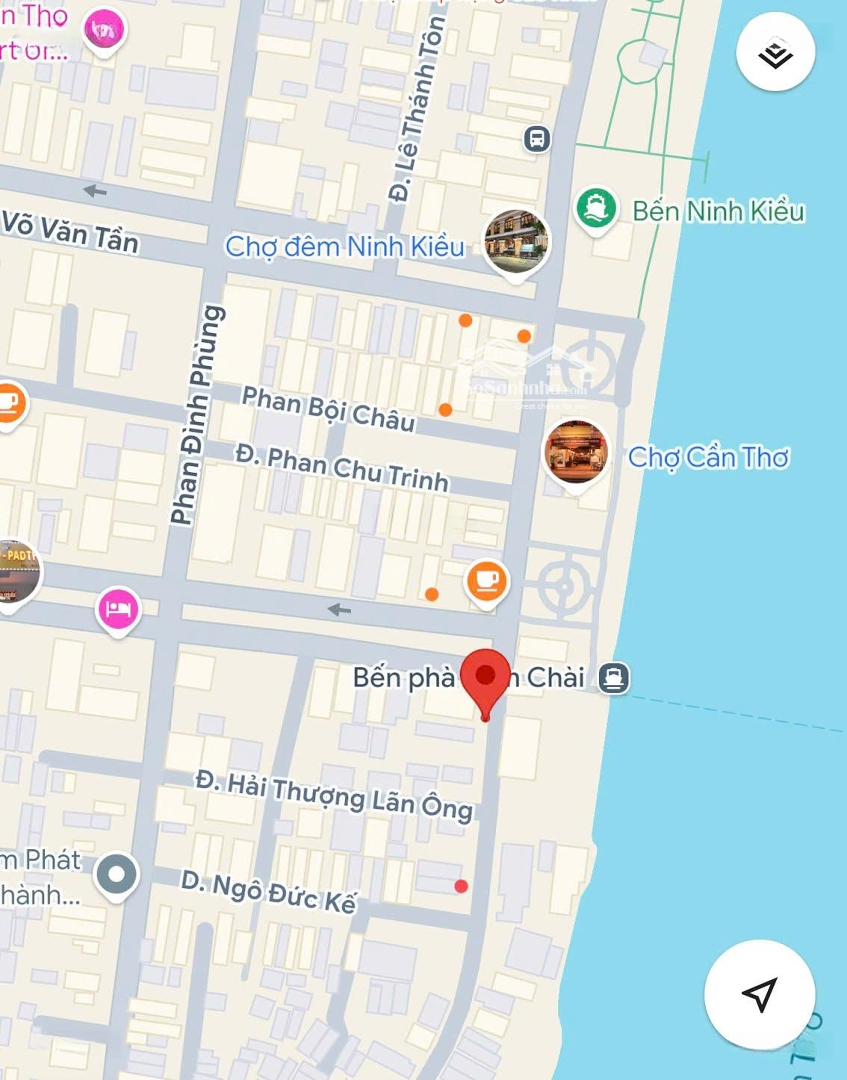Viewport: 847px width, 1080px height.
Task: Open the map layers button
Action: pos(775,54)
